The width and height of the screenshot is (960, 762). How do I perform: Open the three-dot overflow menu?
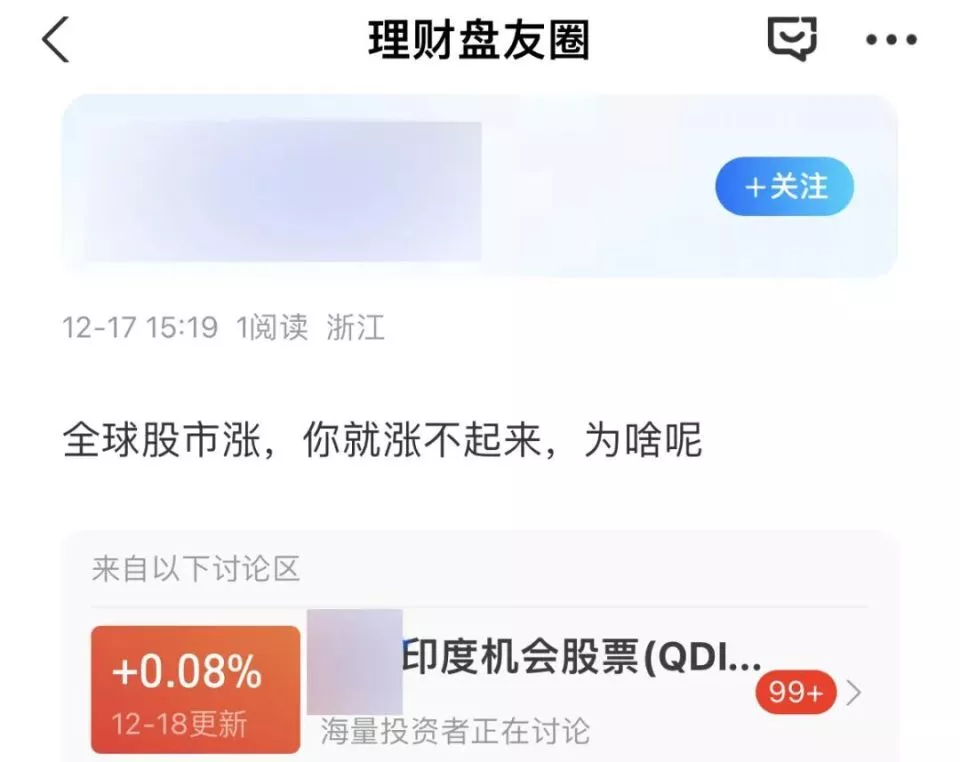pyautogui.click(x=890, y=41)
